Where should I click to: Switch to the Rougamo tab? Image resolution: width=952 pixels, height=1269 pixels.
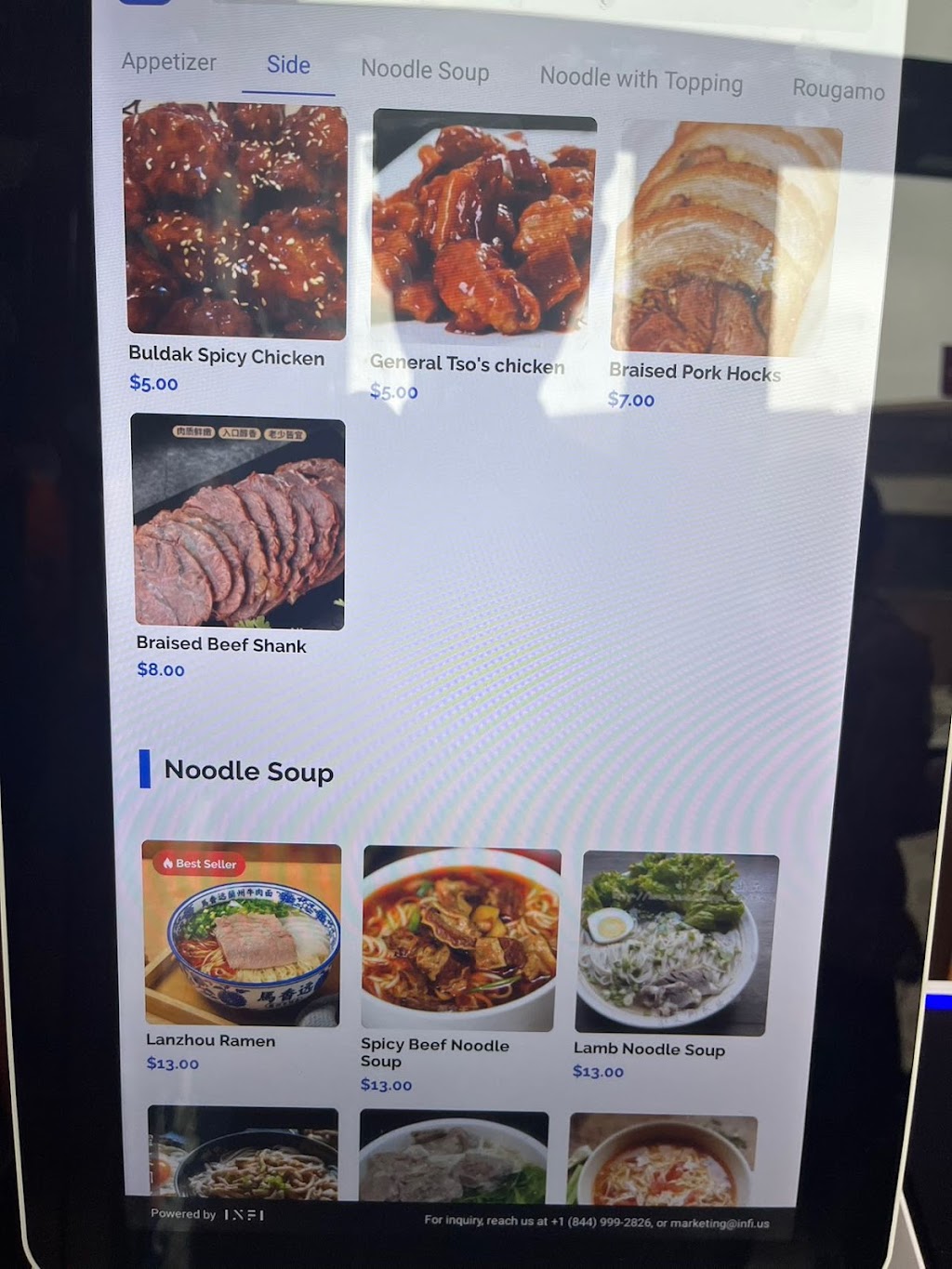coord(838,89)
